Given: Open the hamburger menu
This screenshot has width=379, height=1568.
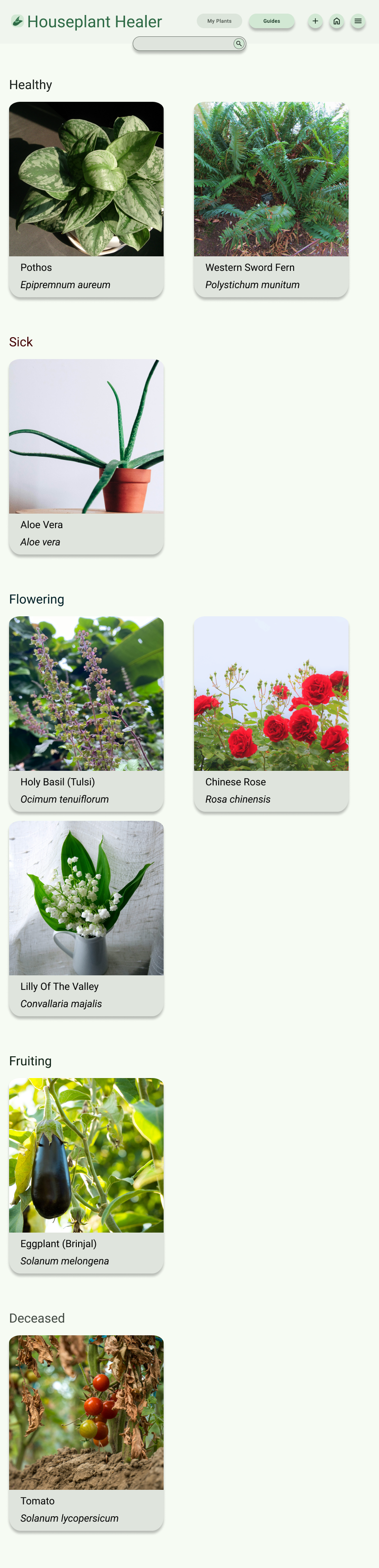Looking at the screenshot, I should [358, 21].
